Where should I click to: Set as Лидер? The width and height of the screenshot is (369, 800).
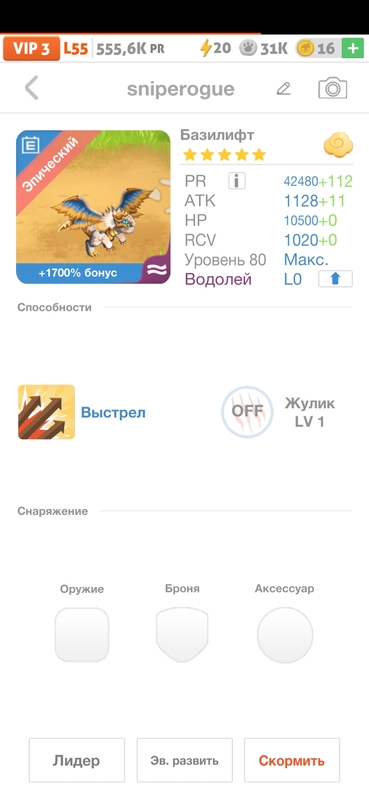(77, 760)
